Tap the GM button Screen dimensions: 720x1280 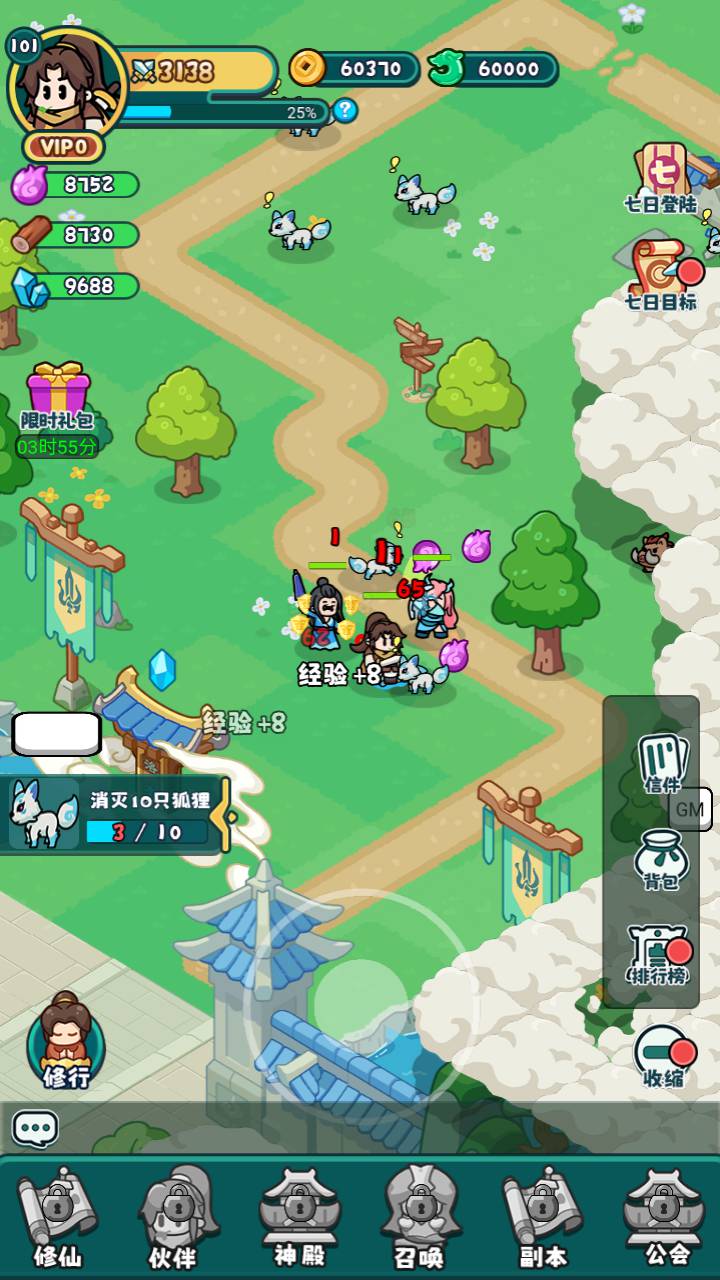coord(690,809)
